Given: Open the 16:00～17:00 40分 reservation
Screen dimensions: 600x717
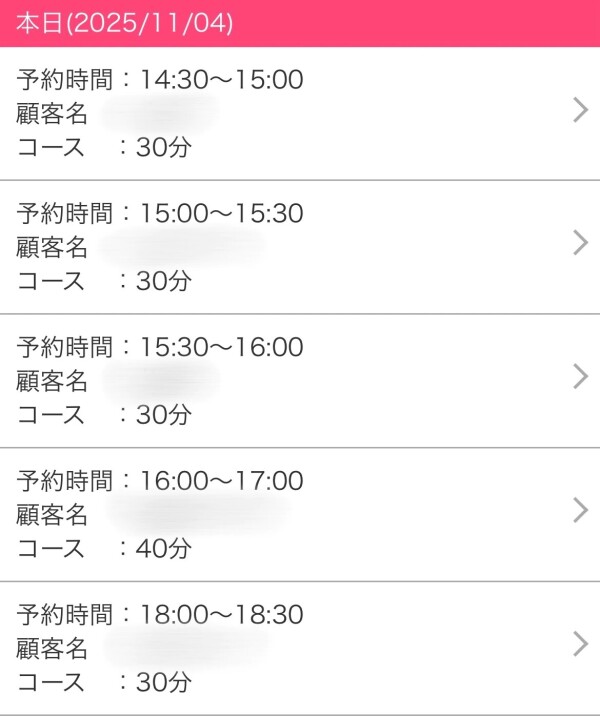Looking at the screenshot, I should tap(300, 514).
